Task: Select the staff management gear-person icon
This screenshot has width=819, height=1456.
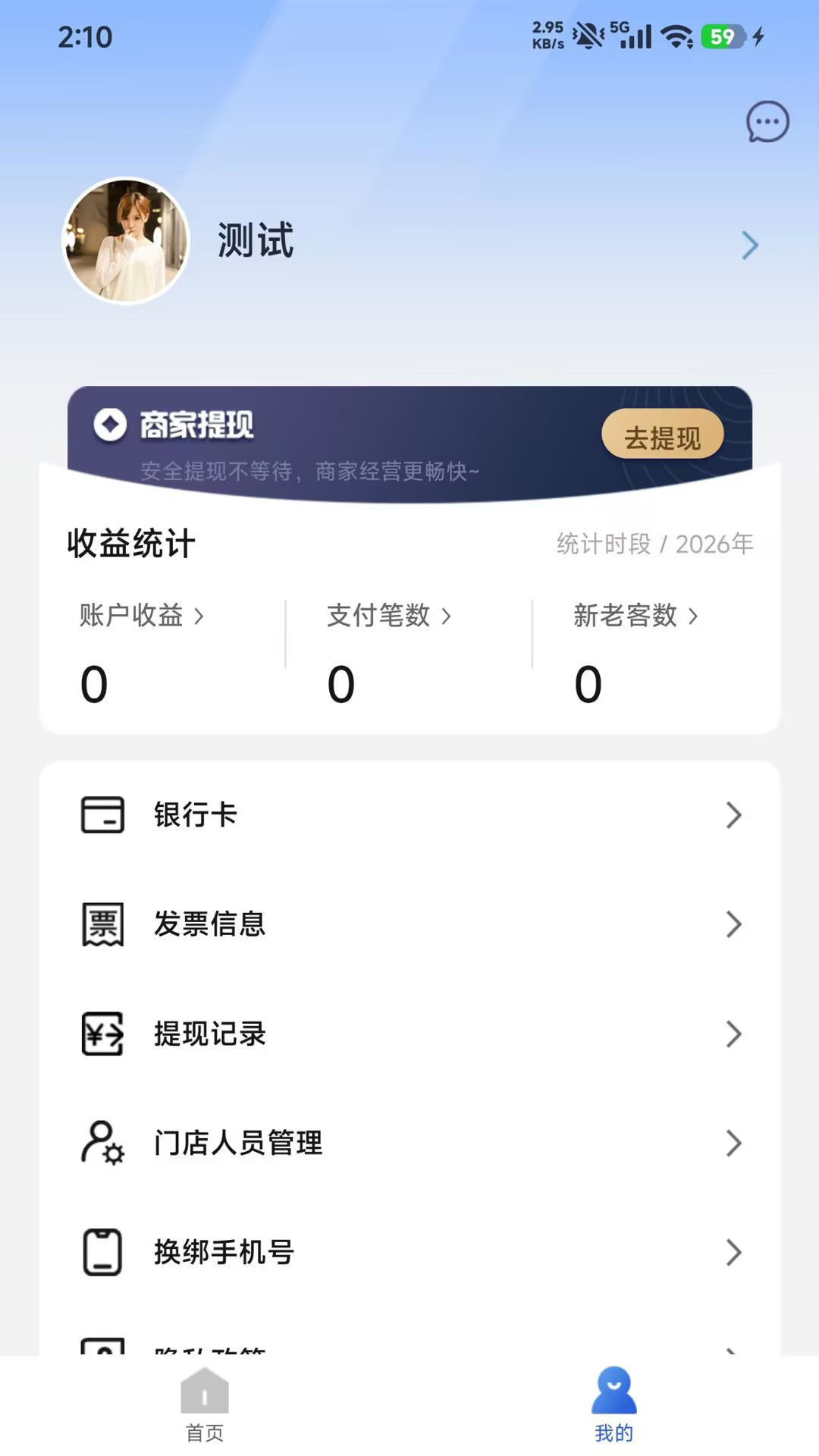Action: click(x=101, y=1143)
